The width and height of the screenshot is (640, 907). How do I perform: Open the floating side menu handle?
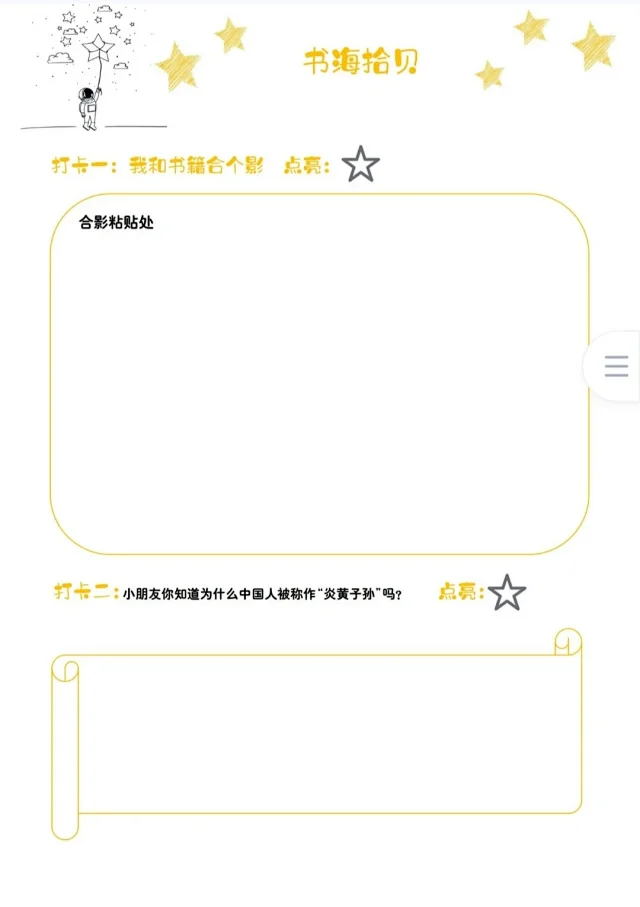click(x=616, y=366)
